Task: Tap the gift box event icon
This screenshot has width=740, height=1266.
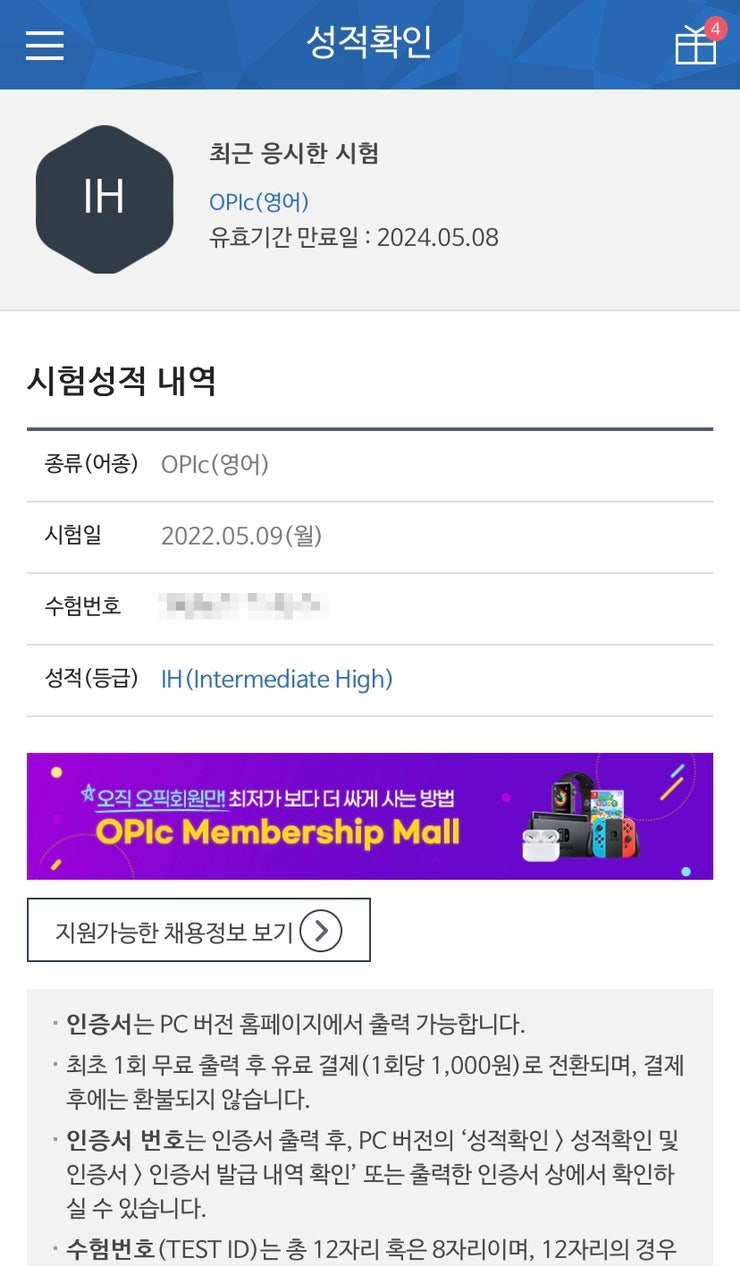Action: (x=697, y=48)
